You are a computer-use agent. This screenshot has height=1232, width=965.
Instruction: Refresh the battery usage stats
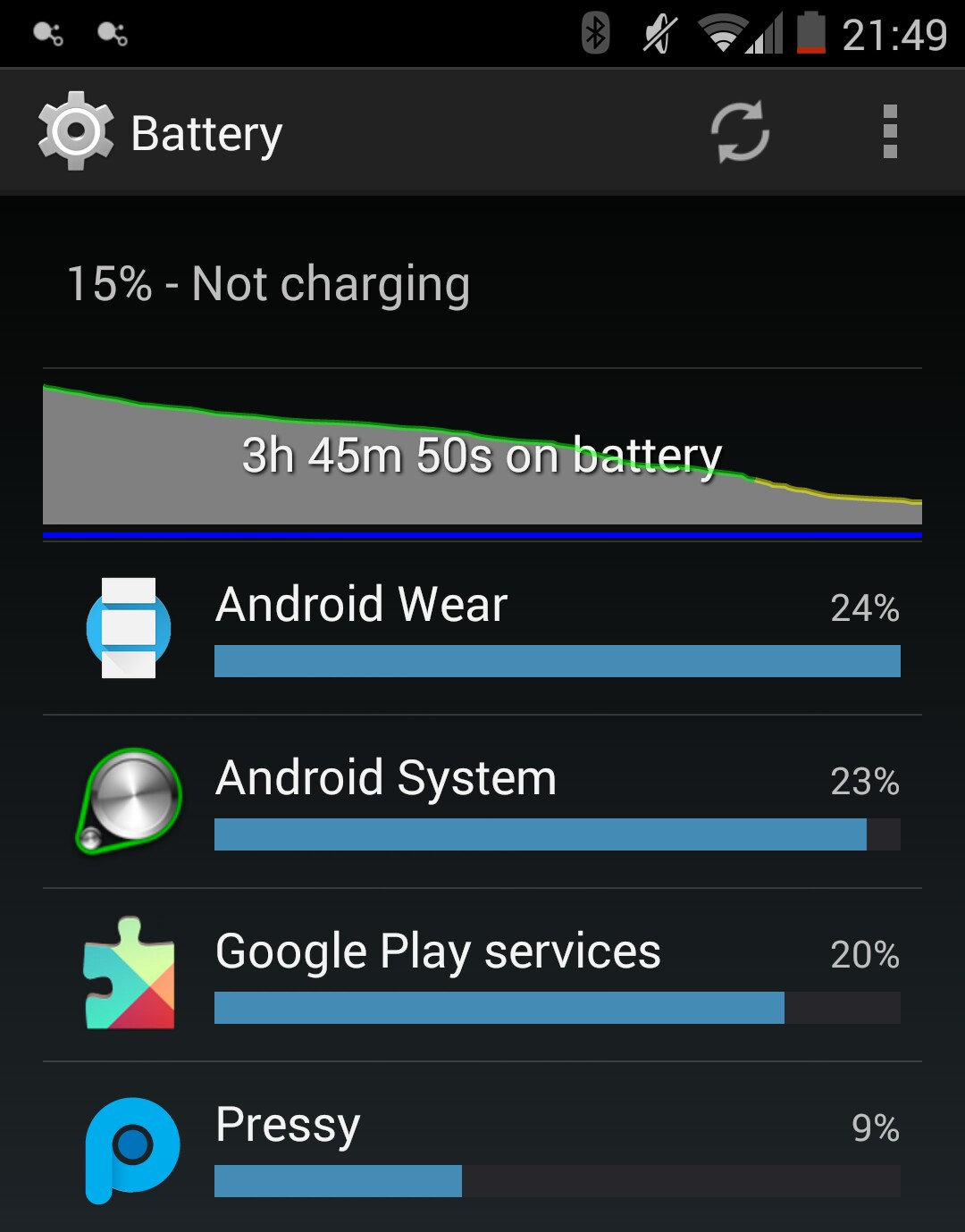pos(740,132)
